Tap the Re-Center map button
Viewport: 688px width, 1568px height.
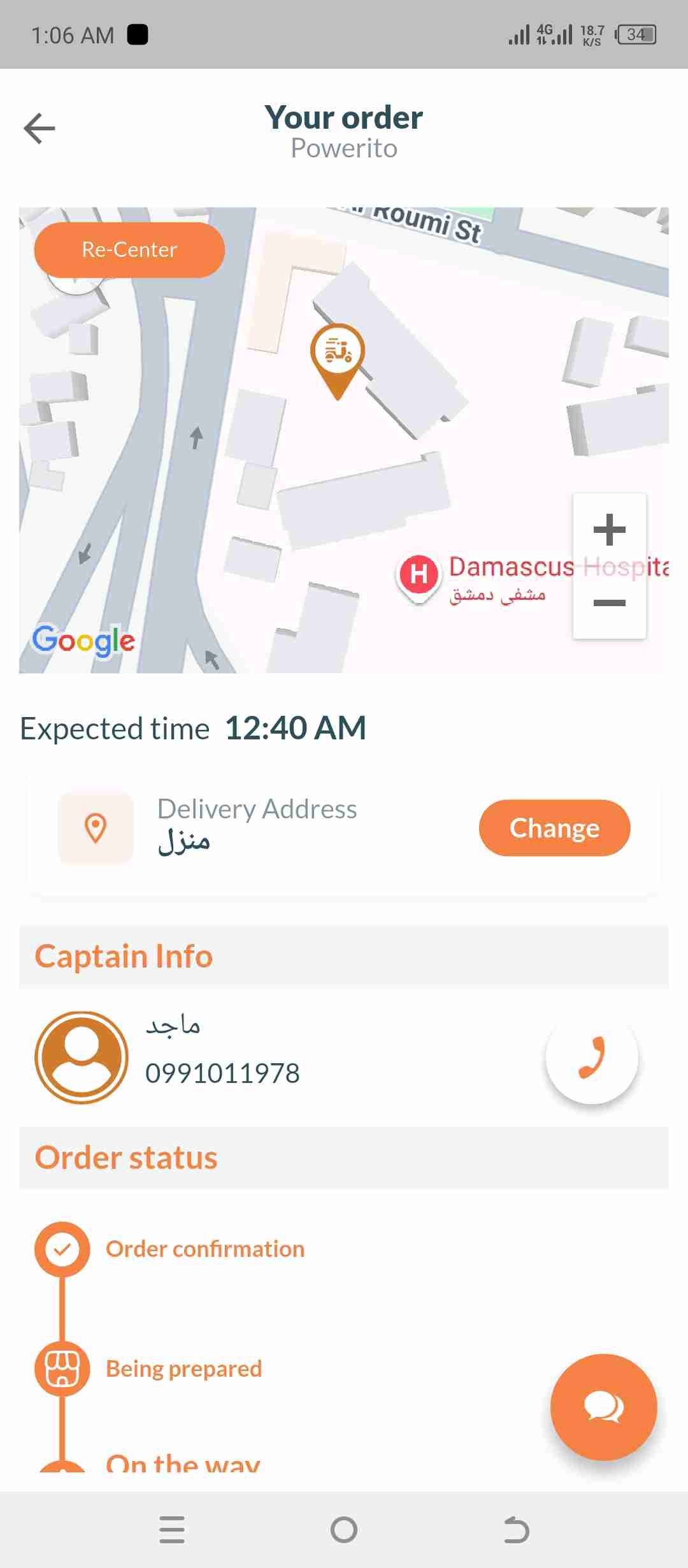point(129,250)
